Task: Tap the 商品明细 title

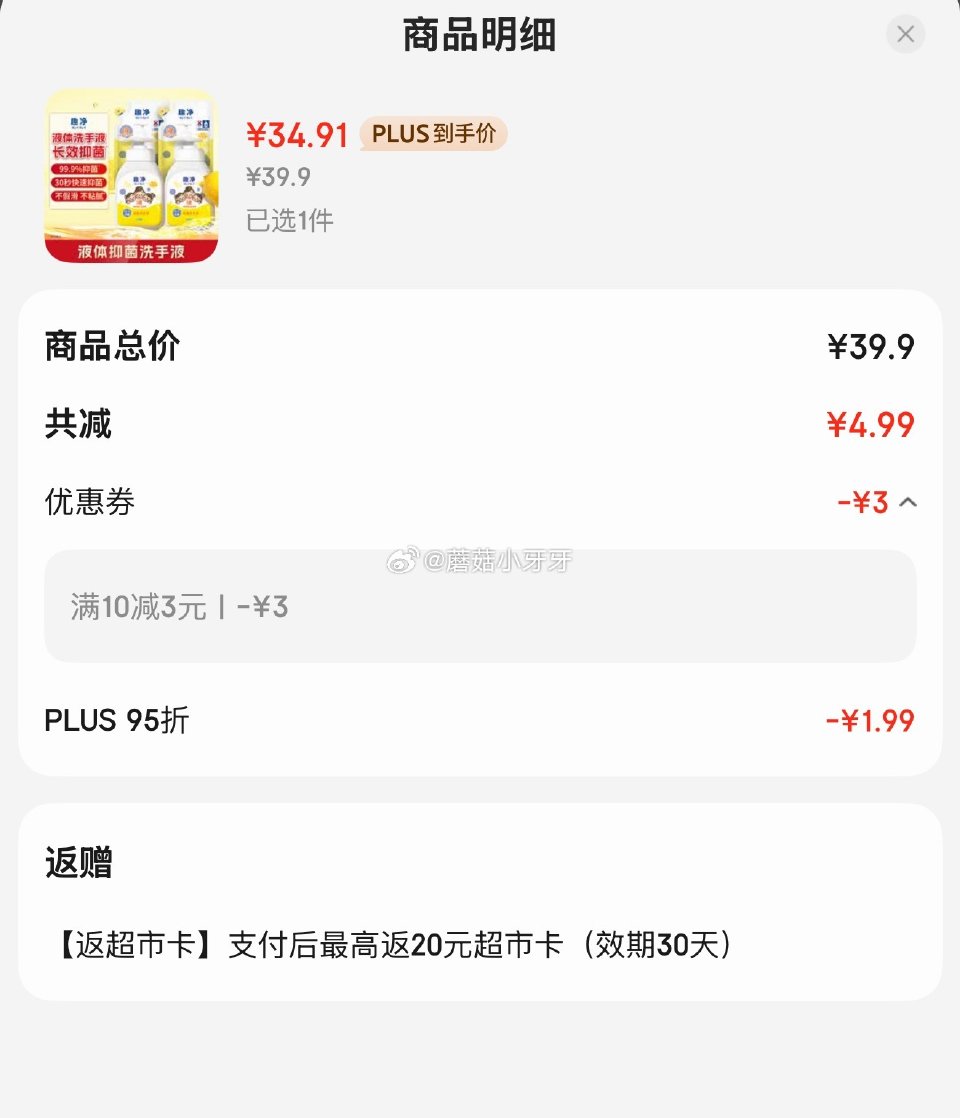Action: click(x=479, y=34)
